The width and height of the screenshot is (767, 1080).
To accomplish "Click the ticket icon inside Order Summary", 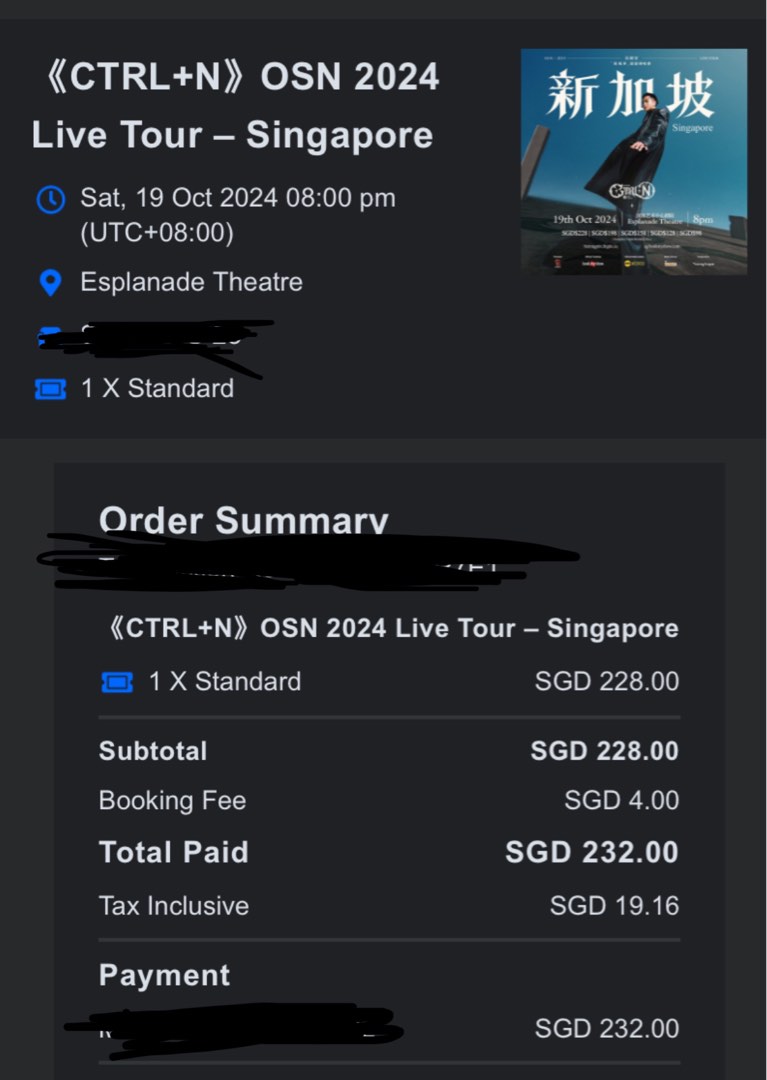I will [x=119, y=681].
